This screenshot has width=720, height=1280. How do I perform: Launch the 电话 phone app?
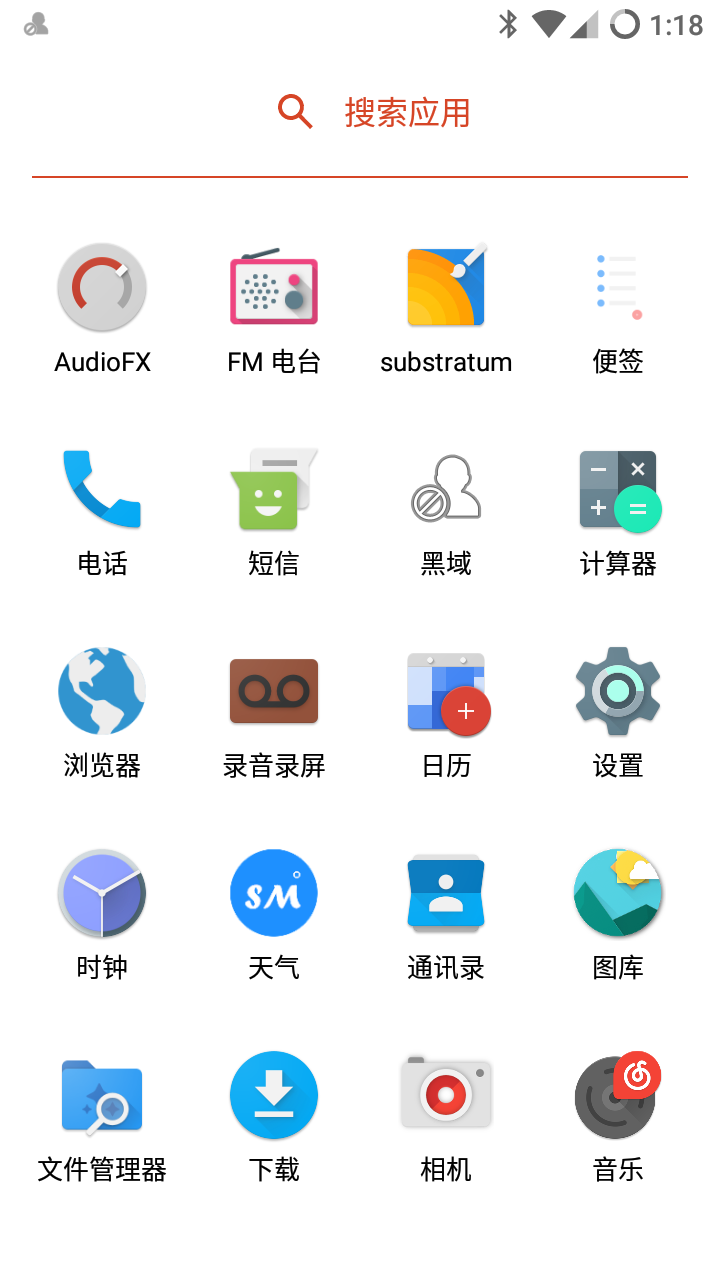pyautogui.click(x=102, y=490)
